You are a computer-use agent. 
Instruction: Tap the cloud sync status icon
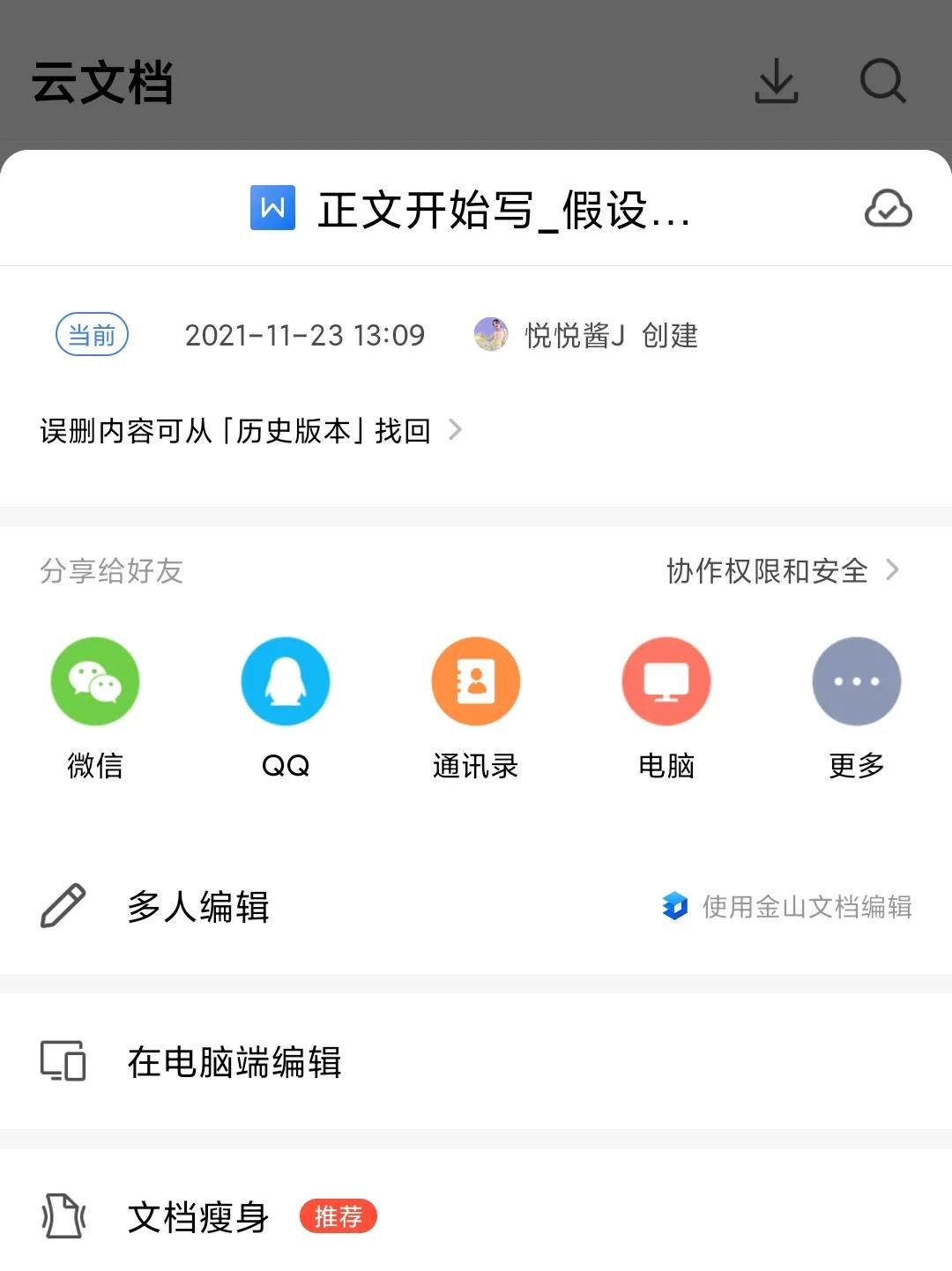[889, 209]
